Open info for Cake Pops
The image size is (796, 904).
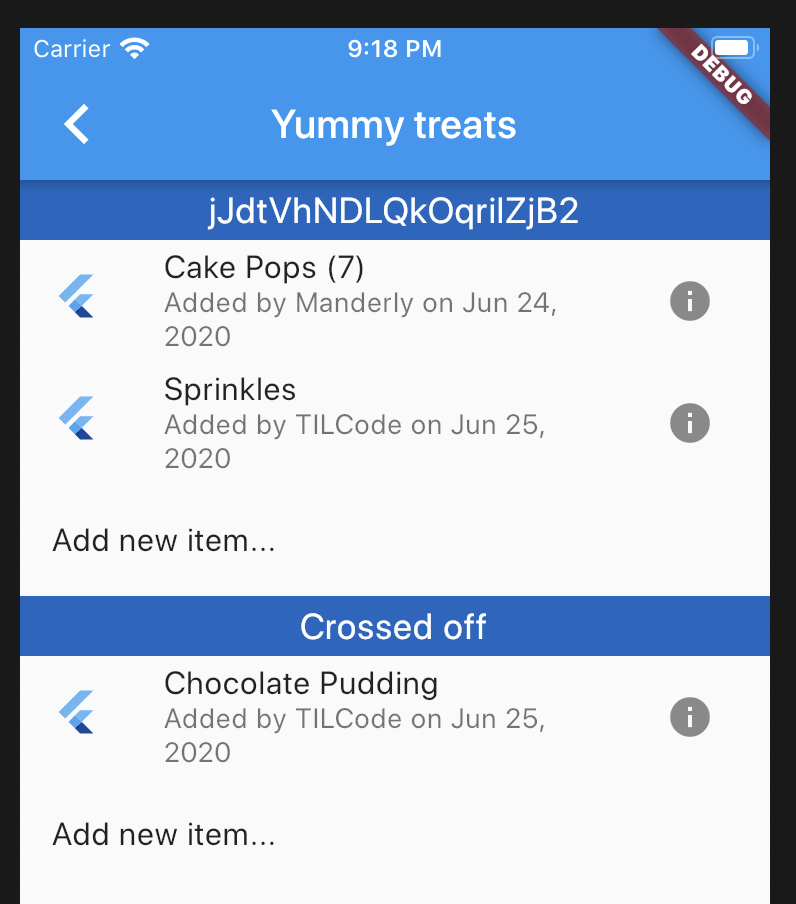(689, 300)
